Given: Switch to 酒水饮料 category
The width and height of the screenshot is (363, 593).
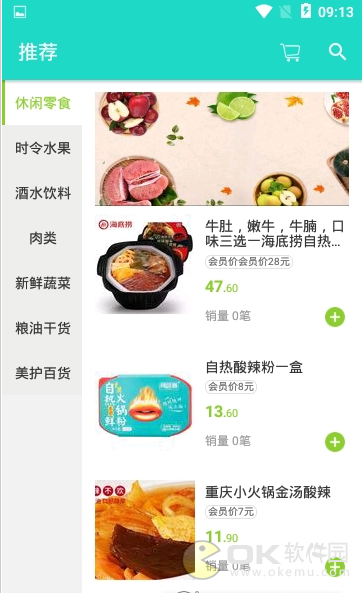Looking at the screenshot, I should pyautogui.click(x=42, y=193).
